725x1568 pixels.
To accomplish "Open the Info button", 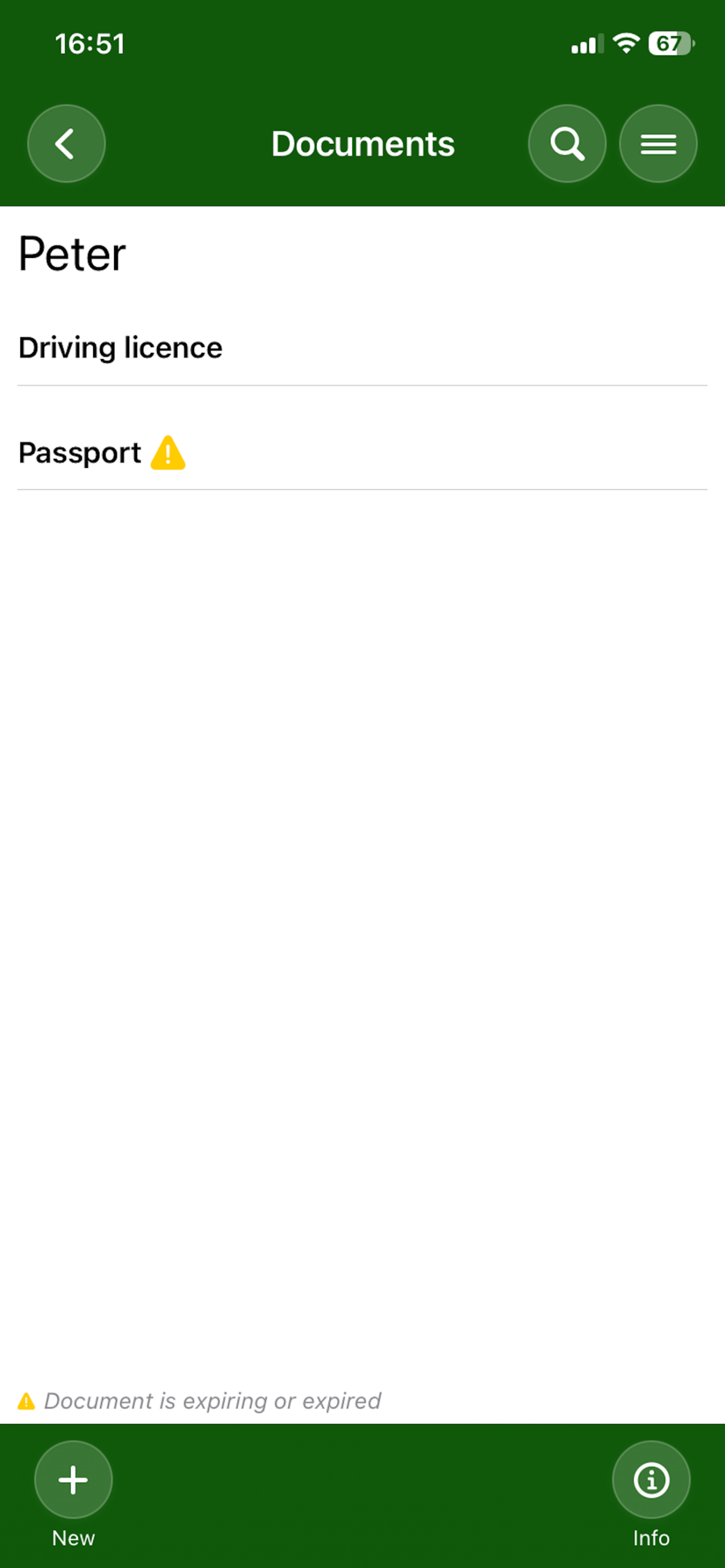I will tap(651, 1480).
